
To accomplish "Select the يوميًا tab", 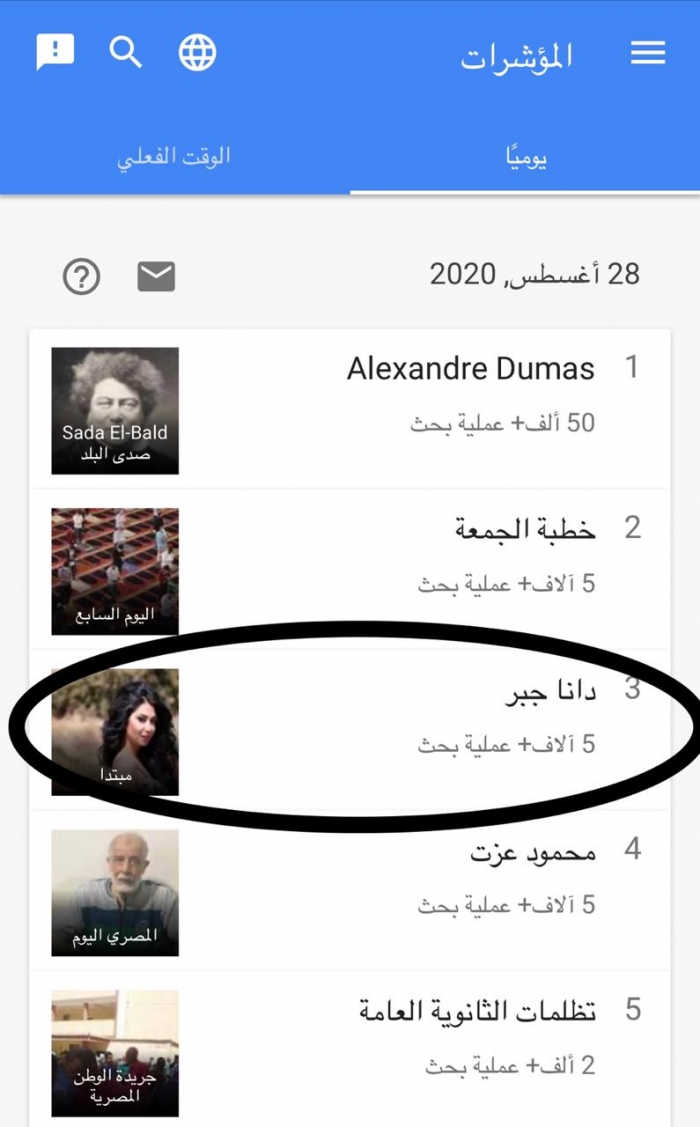I will click(525, 159).
